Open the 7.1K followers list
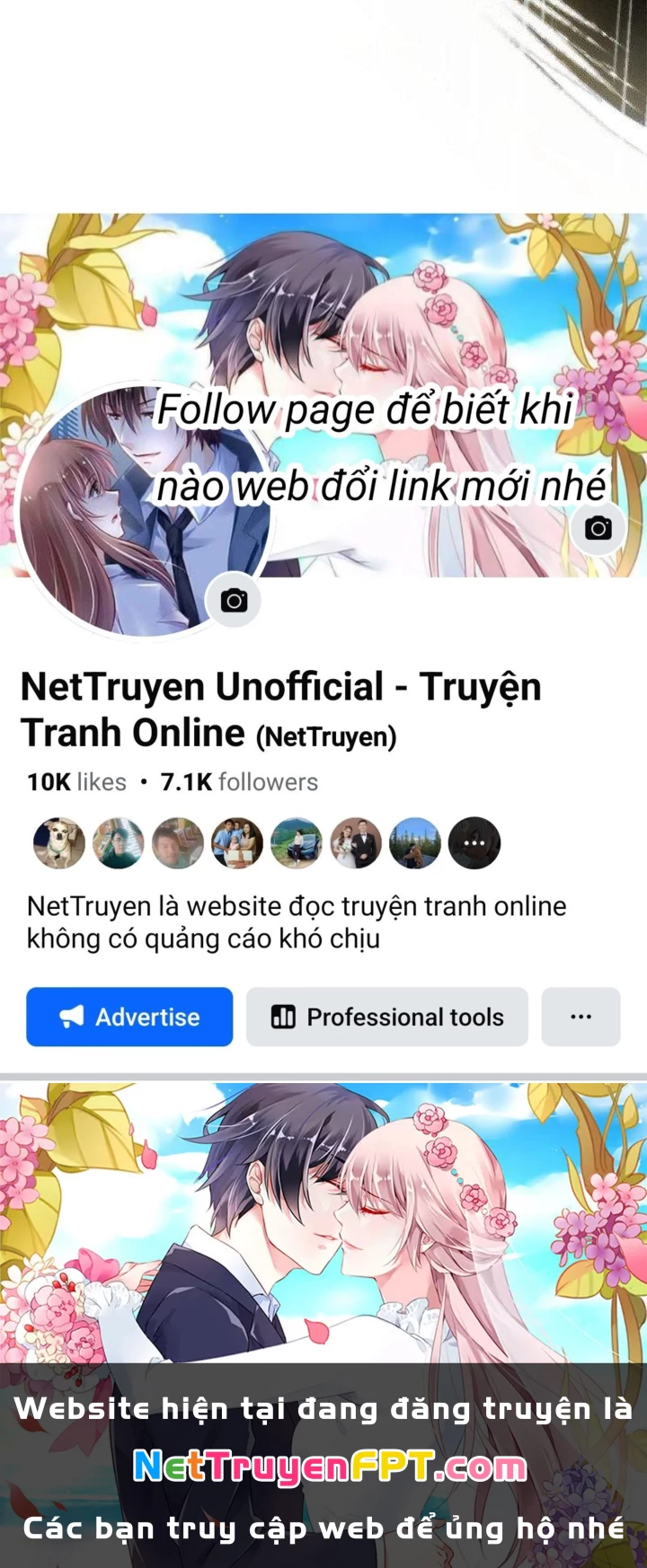The height and width of the screenshot is (1568, 647). 238,781
